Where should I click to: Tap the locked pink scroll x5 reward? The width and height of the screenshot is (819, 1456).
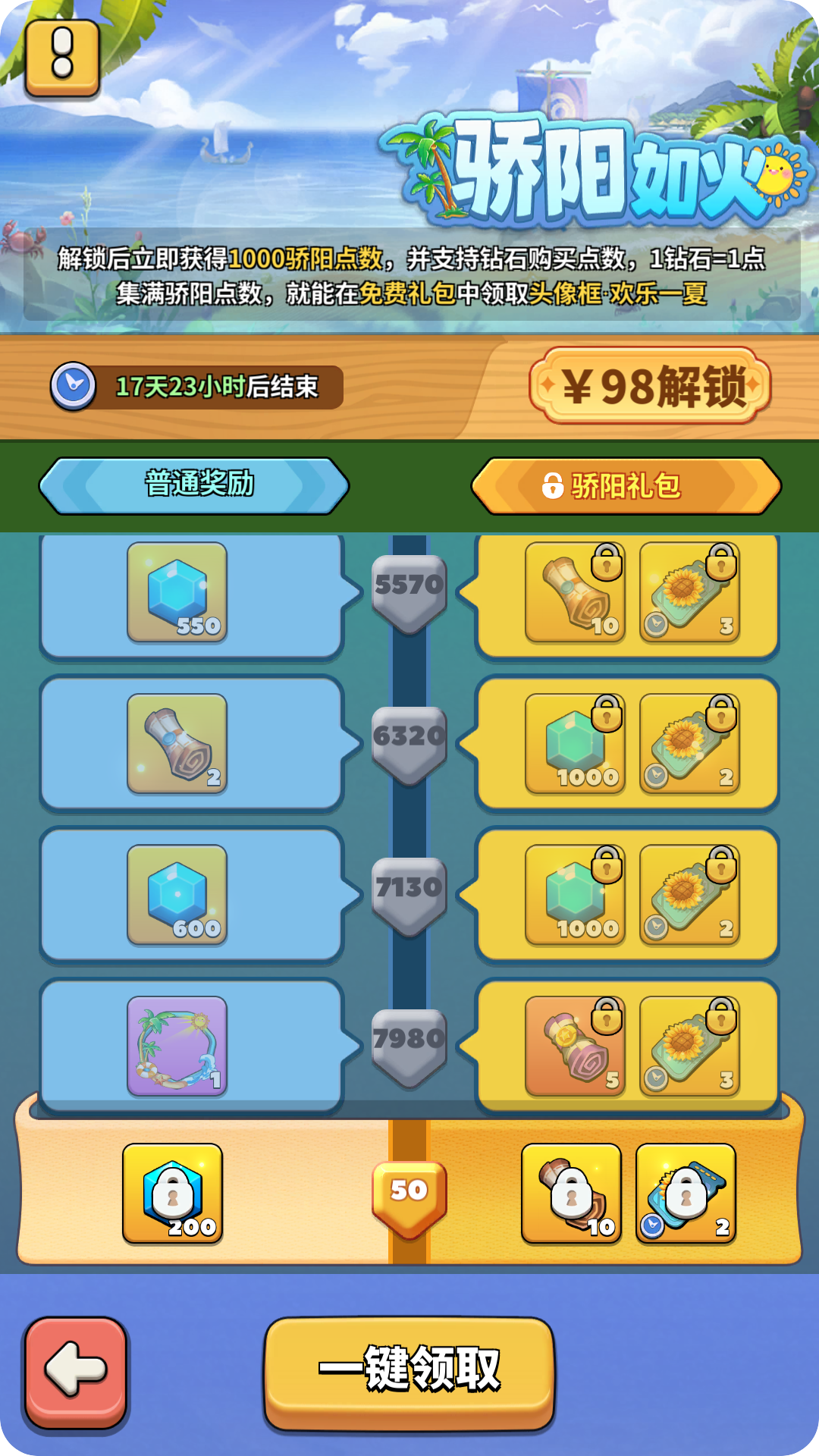575,1046
